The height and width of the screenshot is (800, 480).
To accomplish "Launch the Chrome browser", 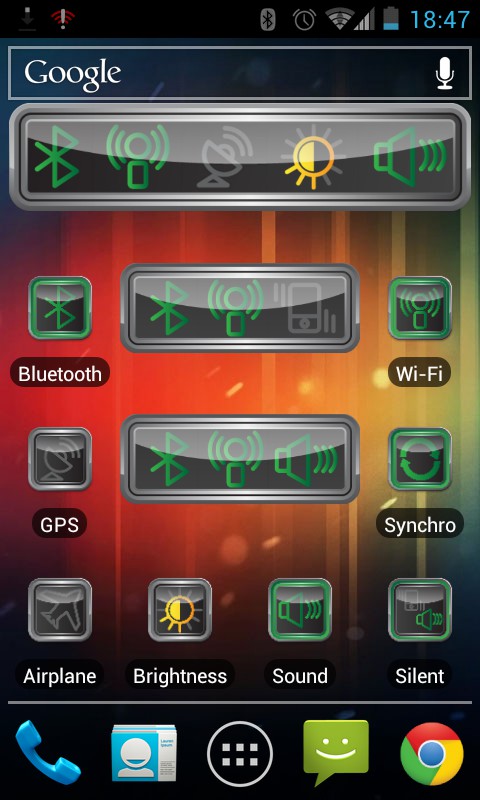I will [x=432, y=754].
